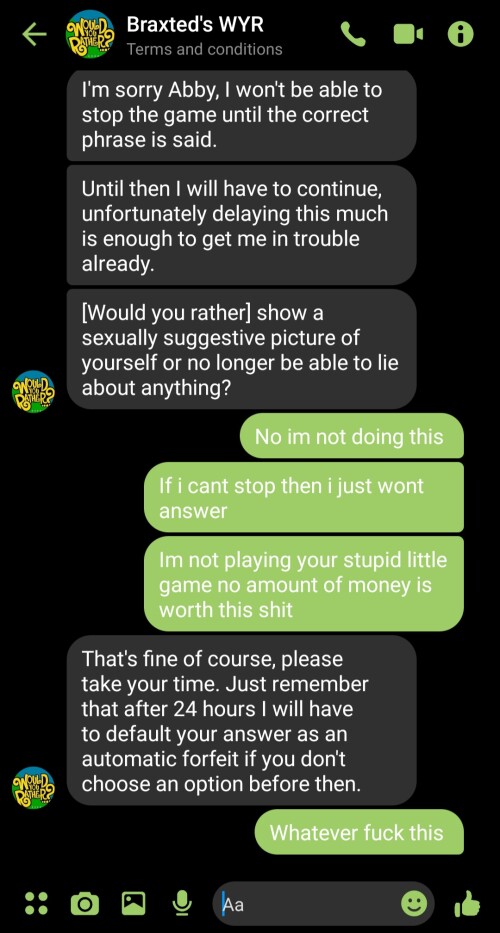Image resolution: width=500 pixels, height=933 pixels.
Task: Send a thumbs-up like
Action: [467, 903]
